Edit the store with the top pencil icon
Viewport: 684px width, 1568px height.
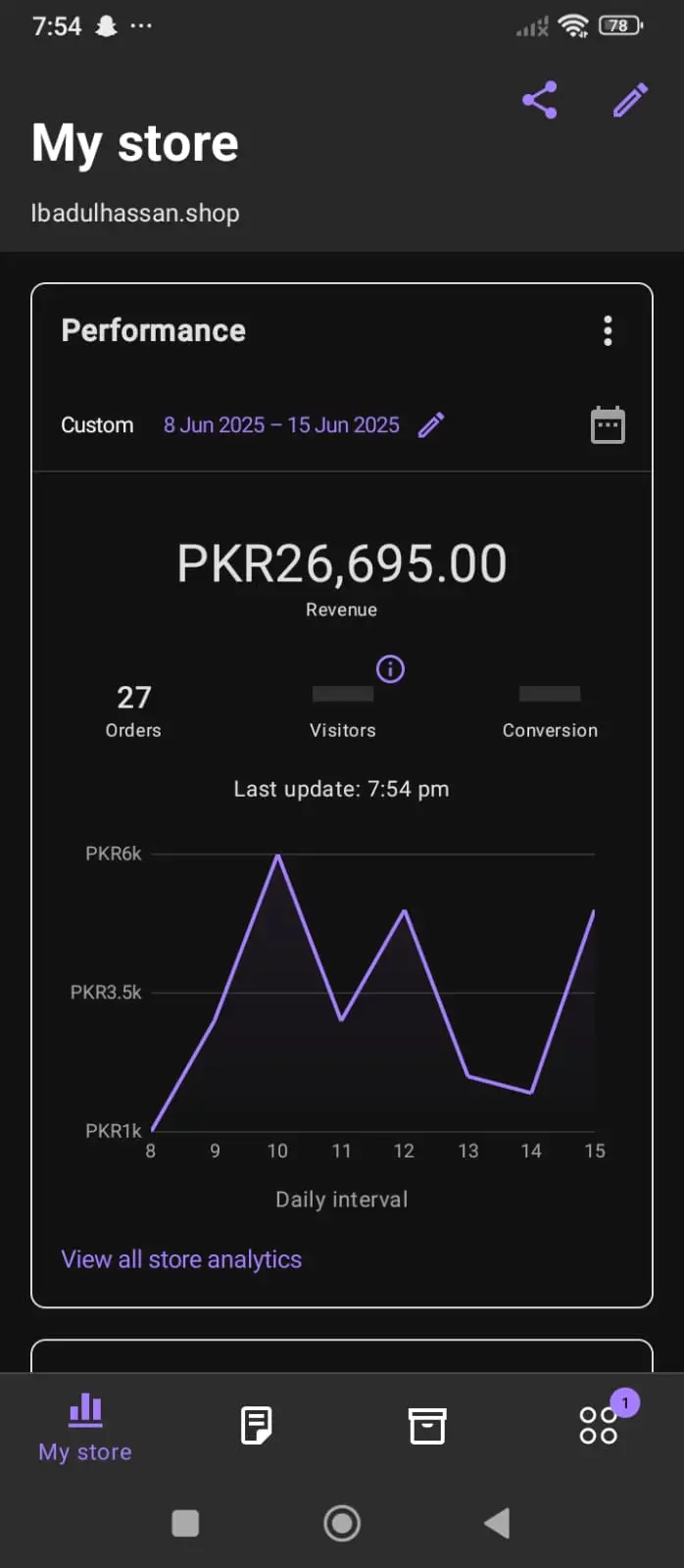tap(630, 100)
